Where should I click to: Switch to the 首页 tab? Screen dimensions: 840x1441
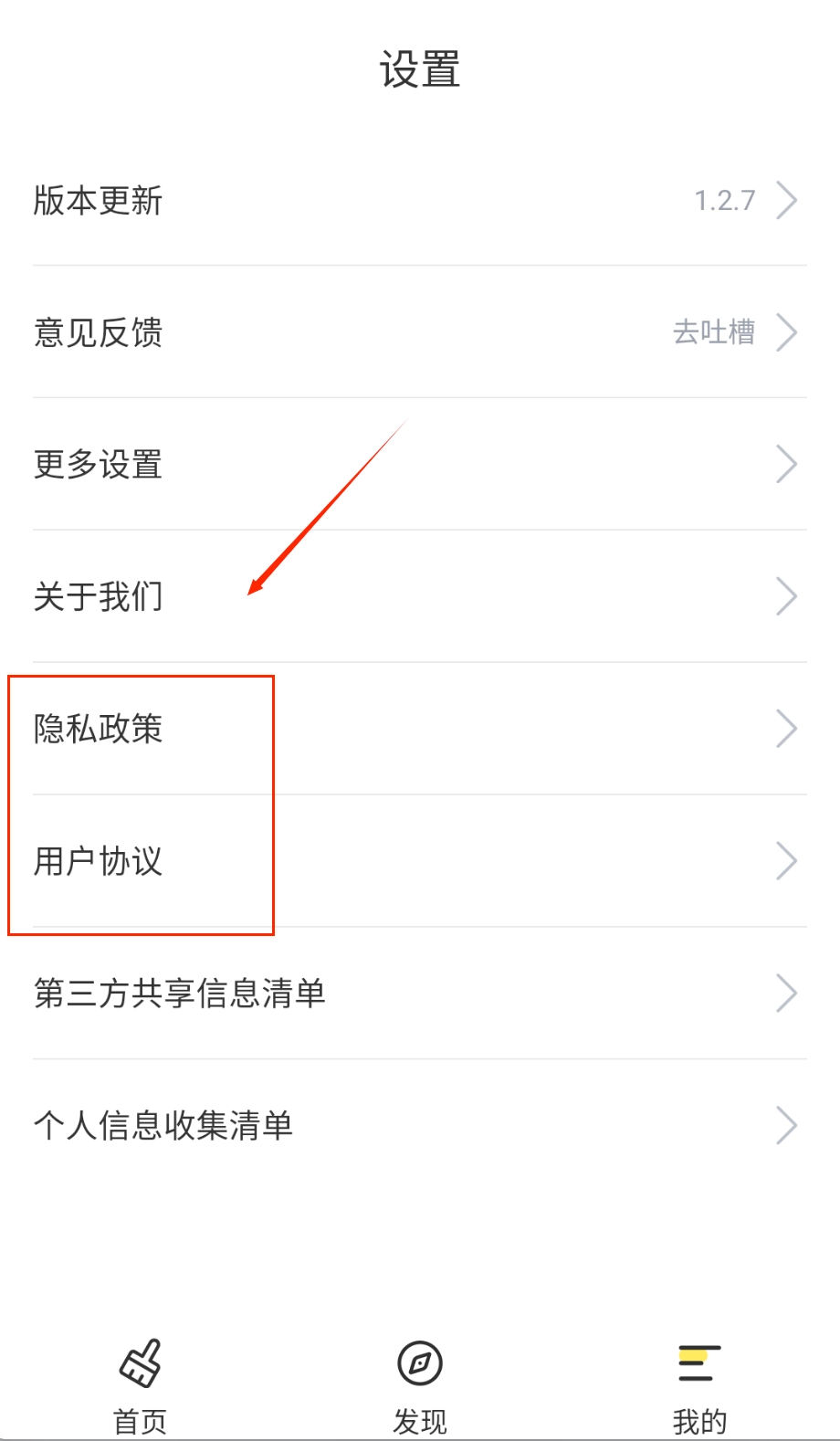[141, 1384]
